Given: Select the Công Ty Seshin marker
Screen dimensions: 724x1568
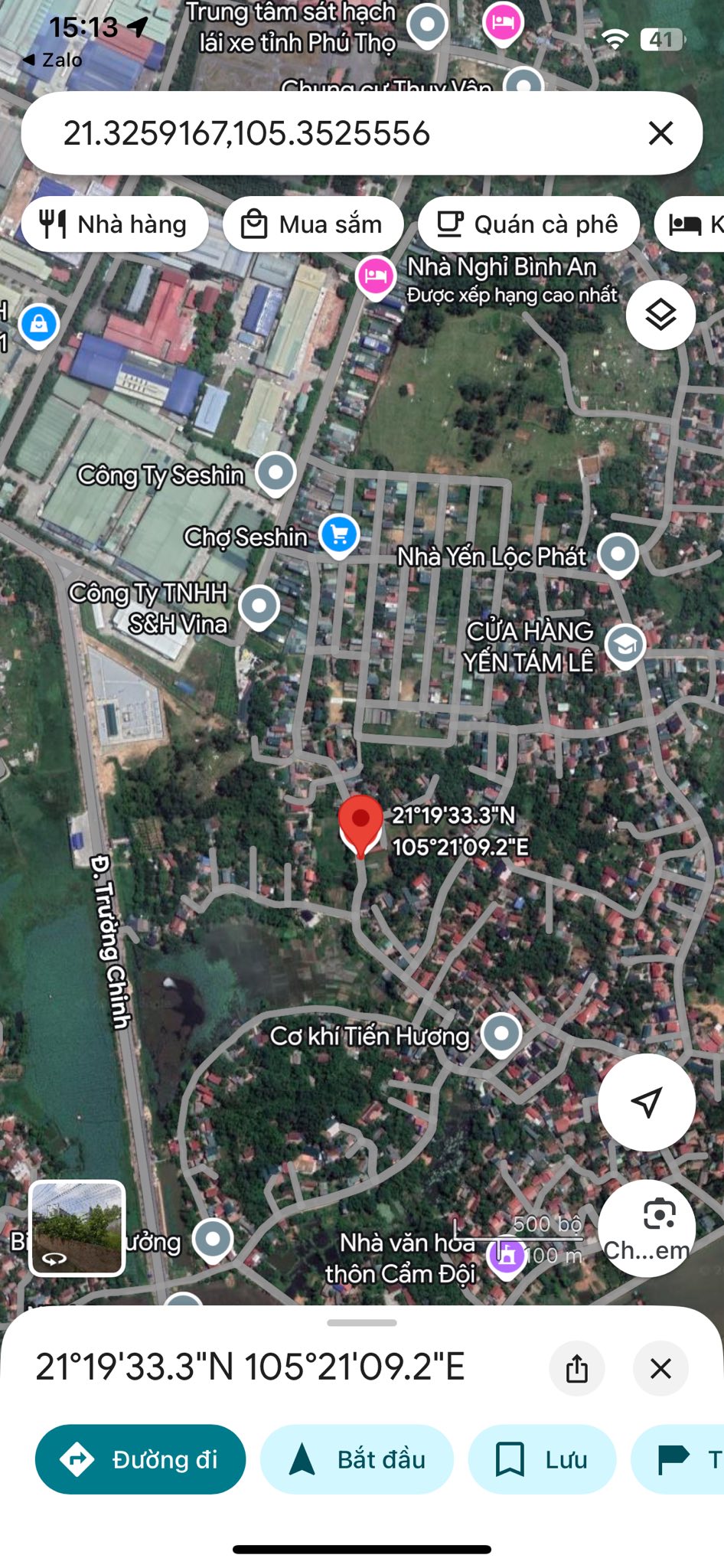Looking at the screenshot, I should pyautogui.click(x=276, y=472).
